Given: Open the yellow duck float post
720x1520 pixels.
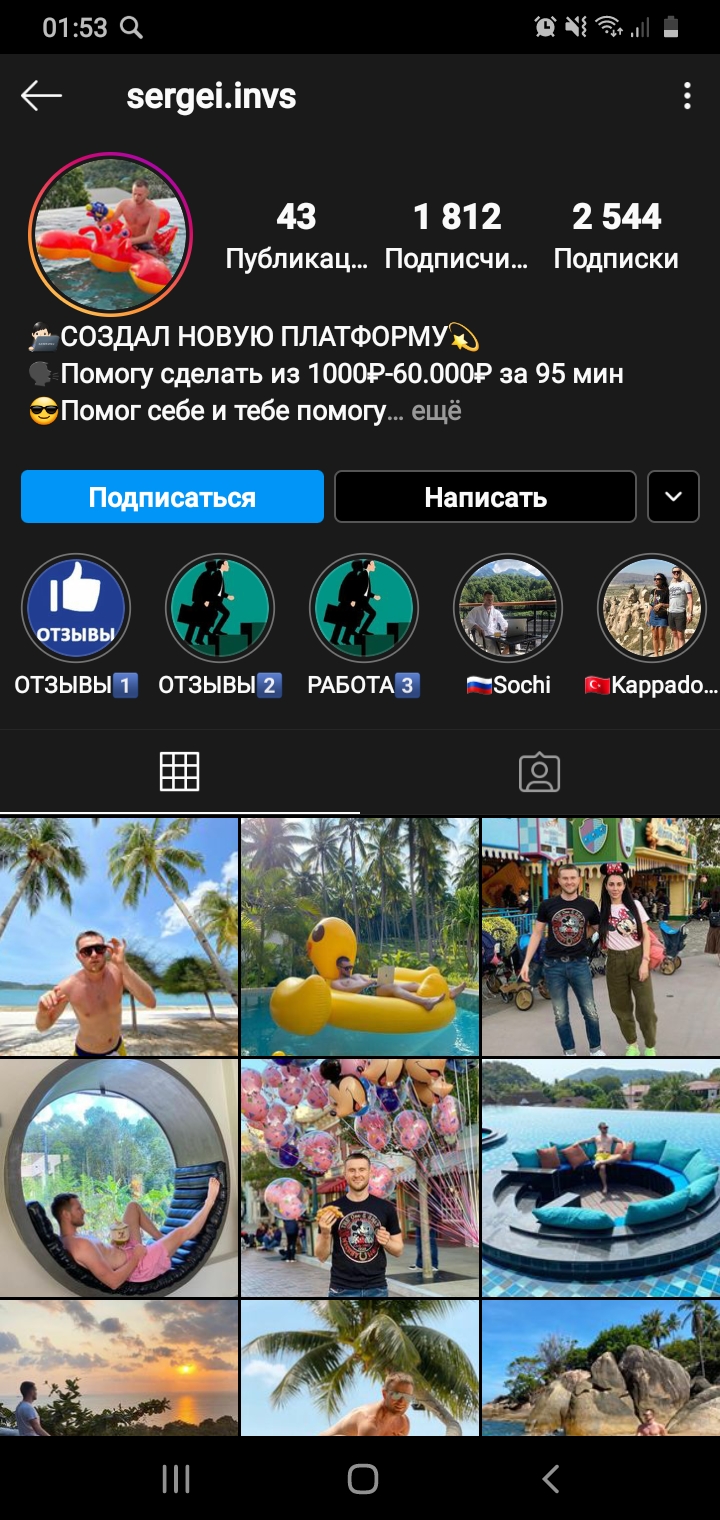Looking at the screenshot, I should 360,937.
